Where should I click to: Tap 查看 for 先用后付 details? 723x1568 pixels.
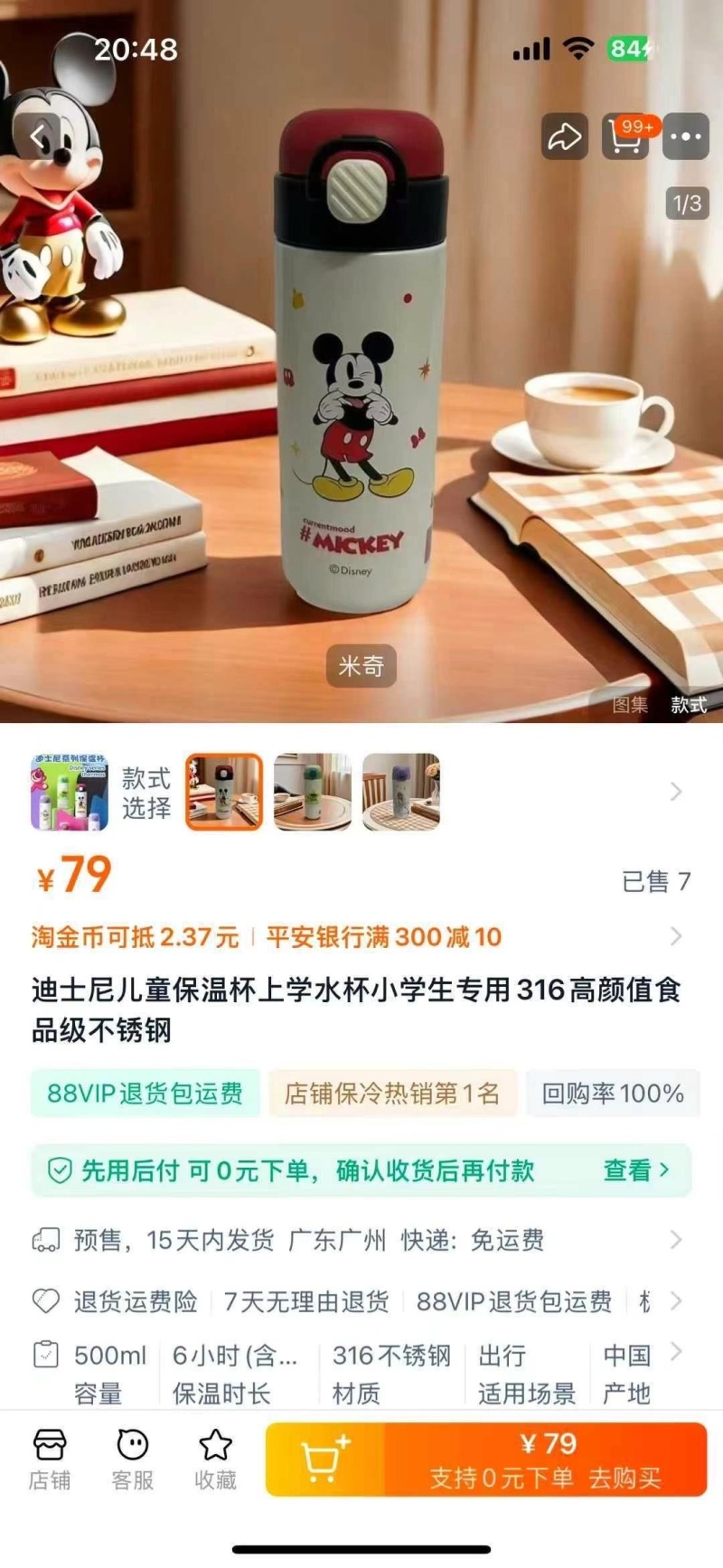636,1170
